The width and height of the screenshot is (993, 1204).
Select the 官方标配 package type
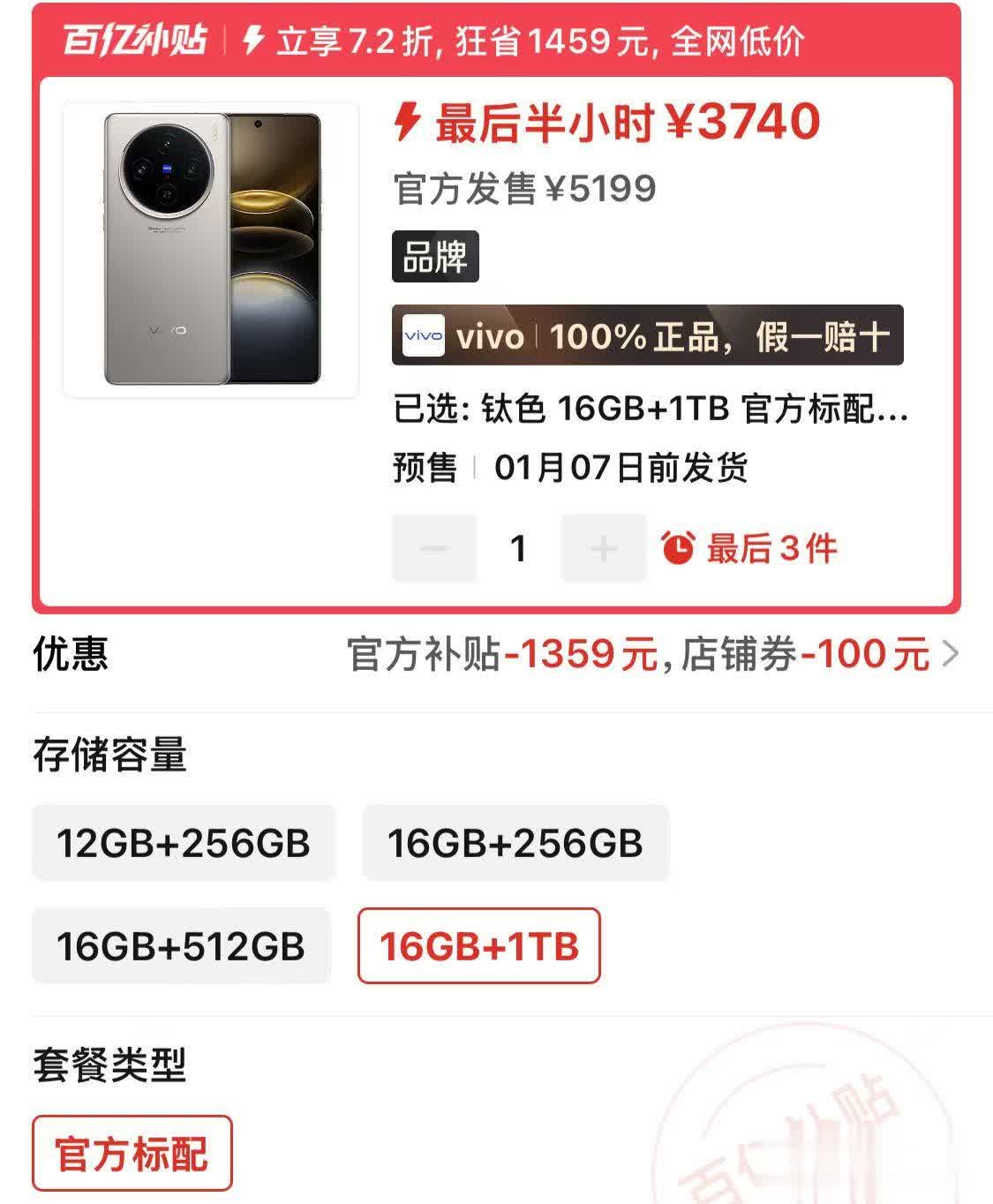click(132, 1154)
